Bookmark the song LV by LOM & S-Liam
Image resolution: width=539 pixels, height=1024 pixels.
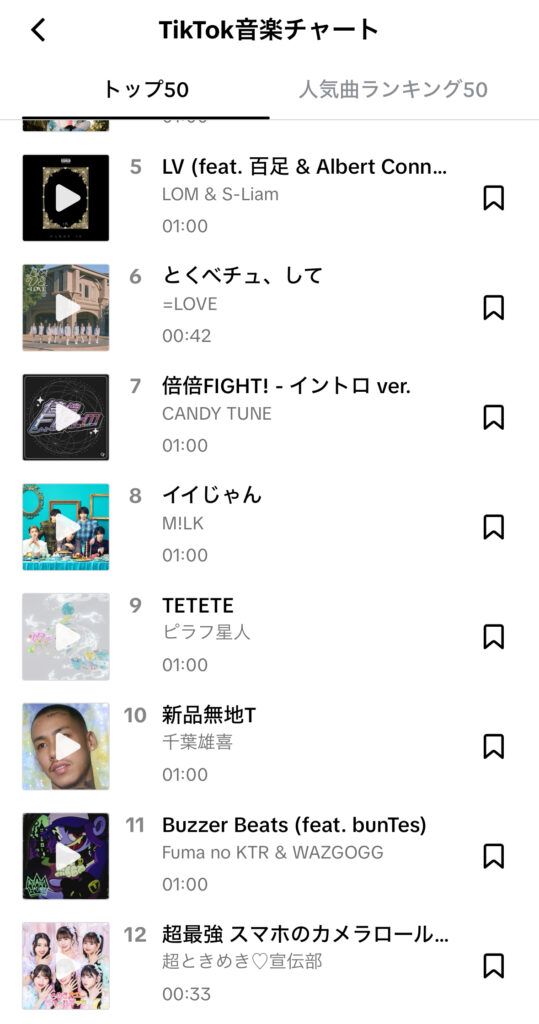493,198
